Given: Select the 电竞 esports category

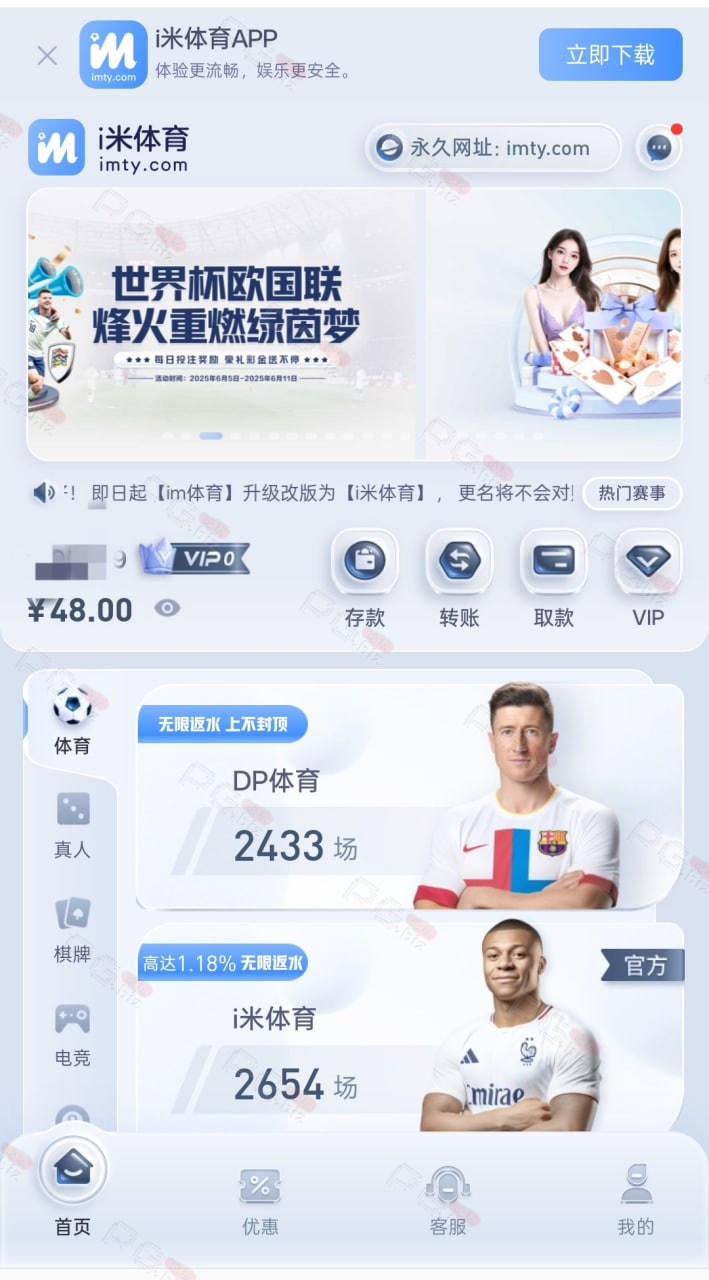Looking at the screenshot, I should click(72, 1035).
